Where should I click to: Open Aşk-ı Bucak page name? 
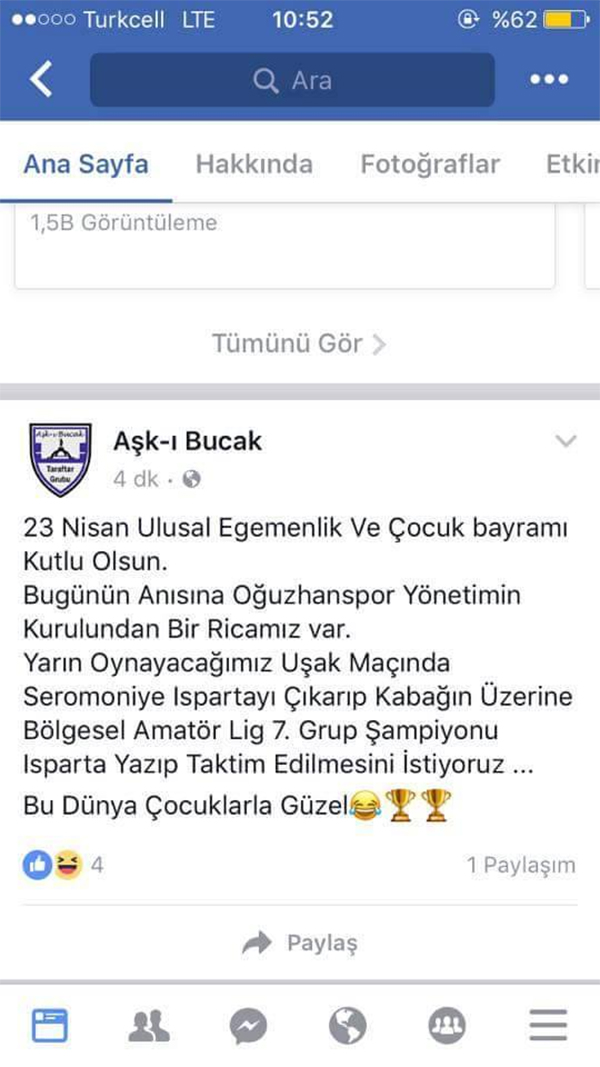click(187, 441)
